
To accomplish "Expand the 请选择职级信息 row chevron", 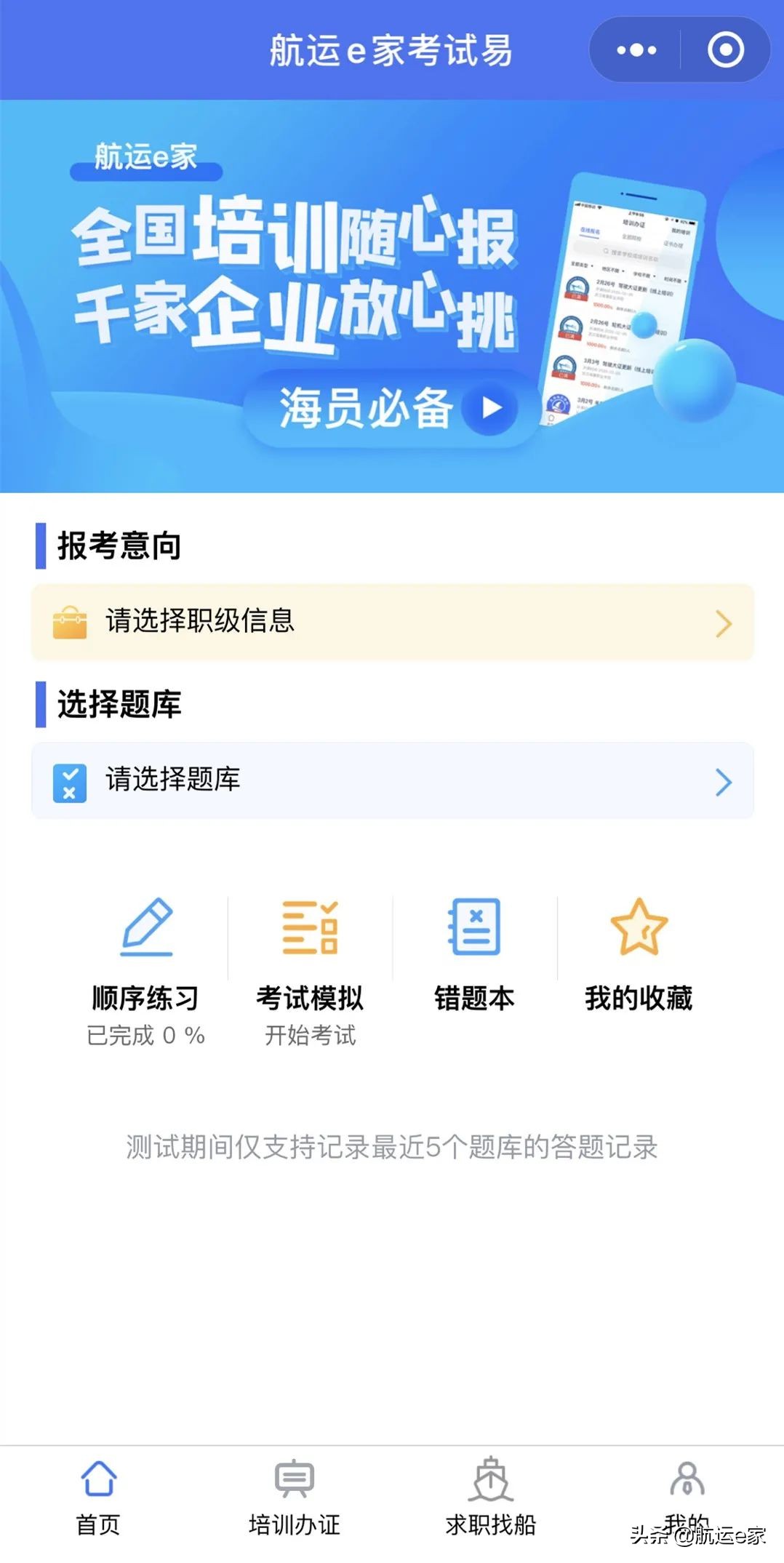I will (722, 622).
